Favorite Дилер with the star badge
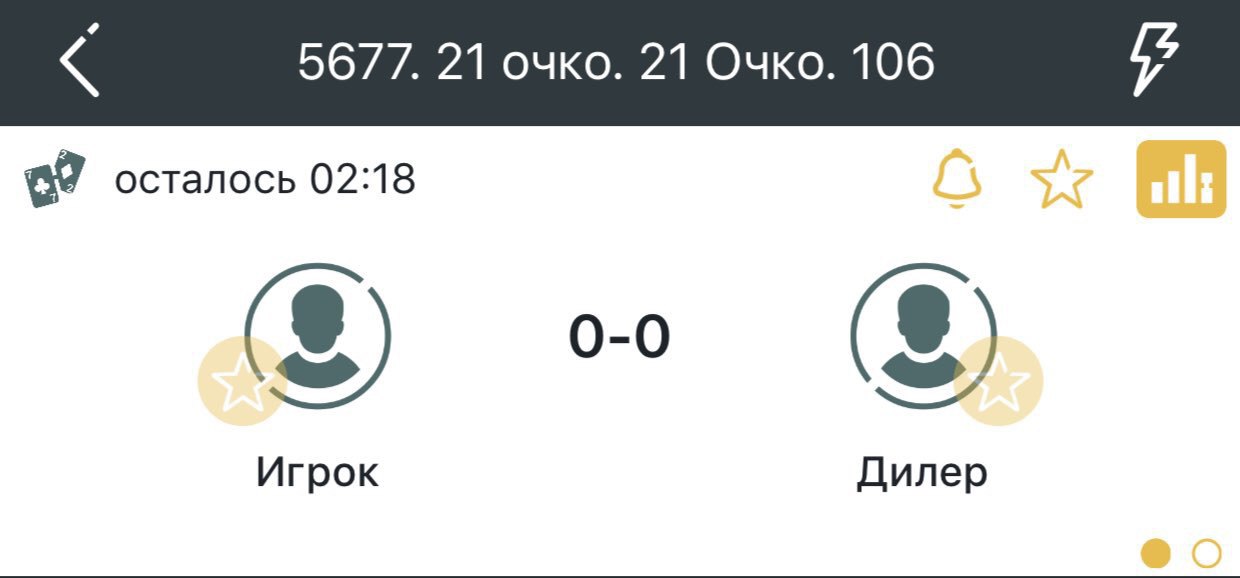This screenshot has height=578, width=1240. pos(997,381)
